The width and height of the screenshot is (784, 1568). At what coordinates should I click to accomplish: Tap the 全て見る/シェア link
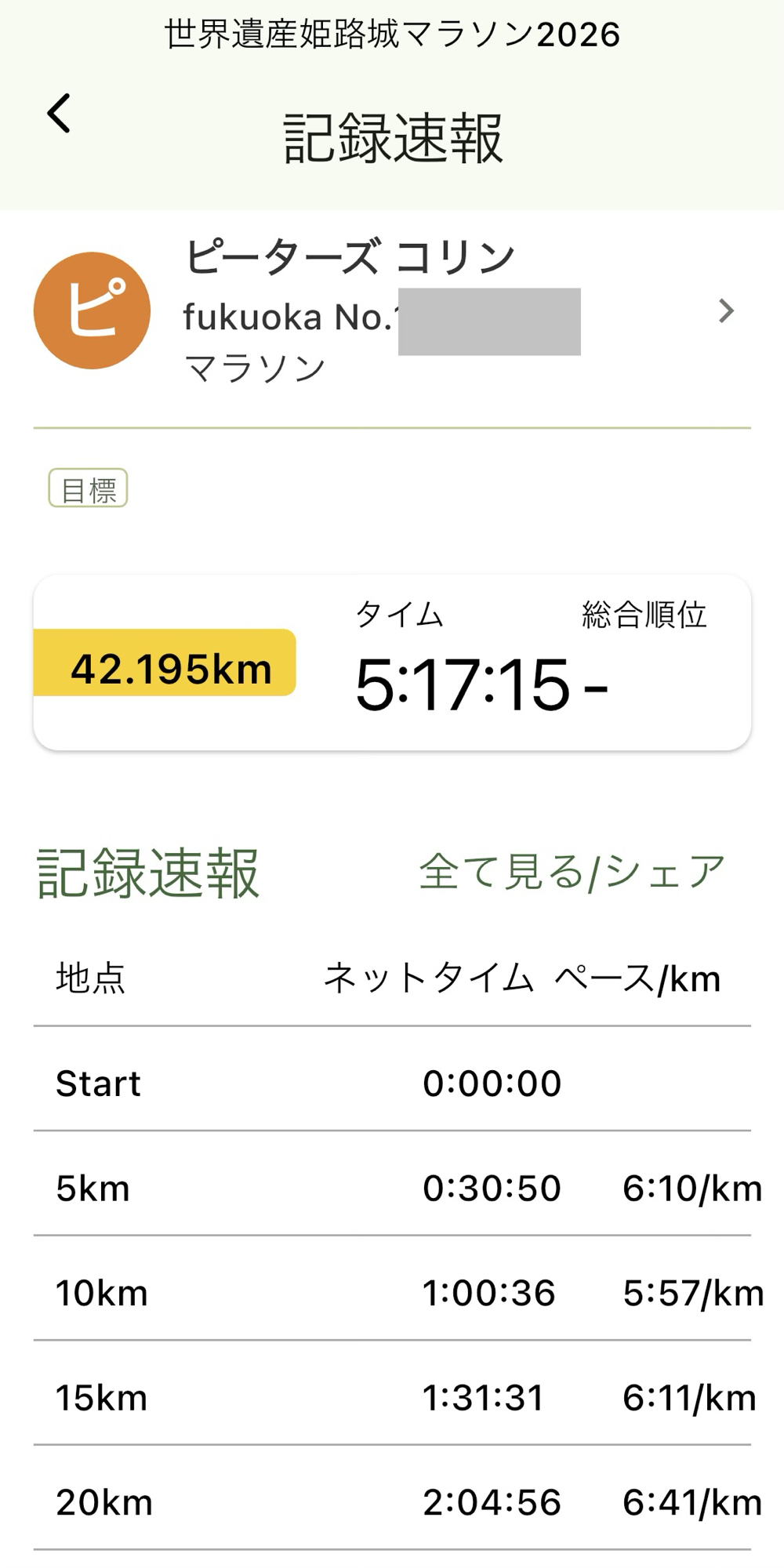tap(572, 873)
